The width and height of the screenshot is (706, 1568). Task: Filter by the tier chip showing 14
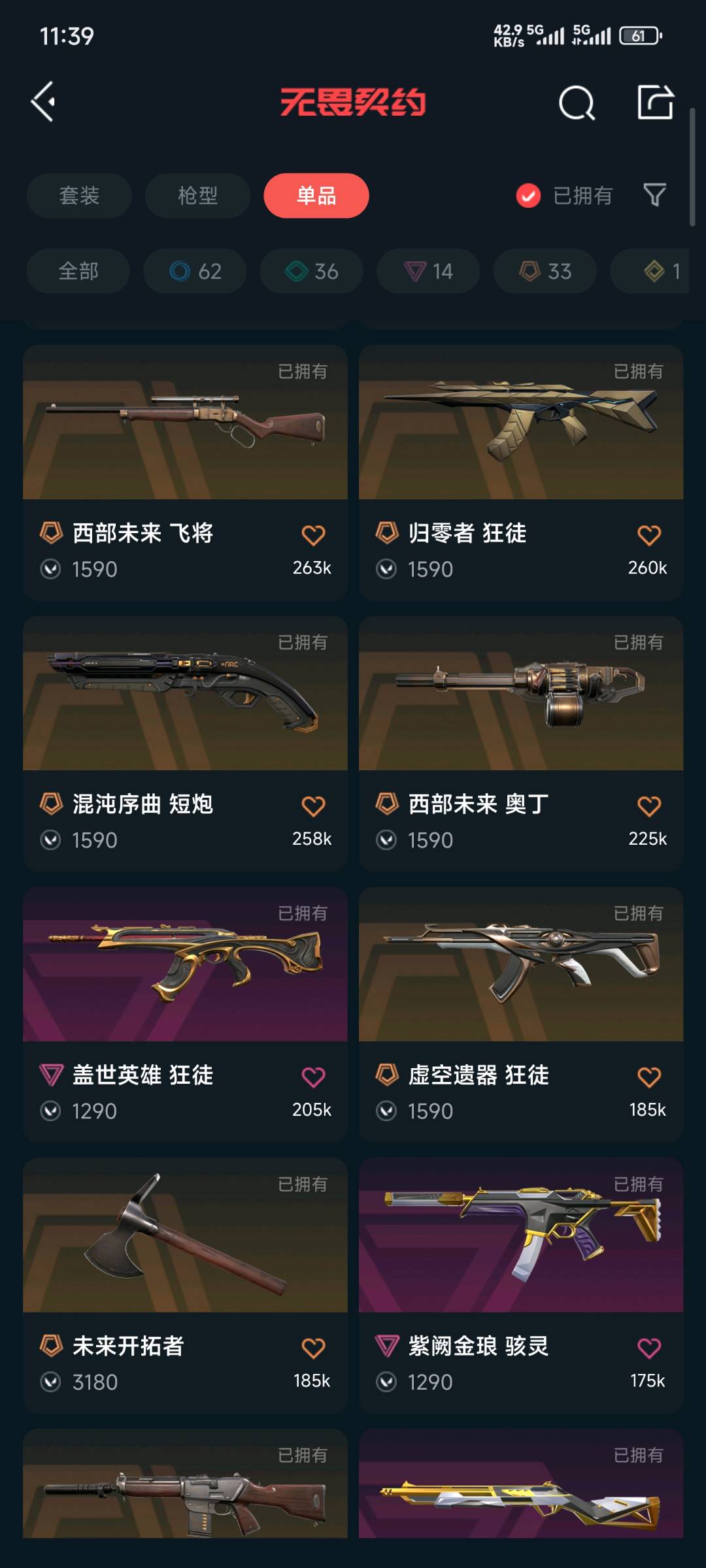click(428, 271)
